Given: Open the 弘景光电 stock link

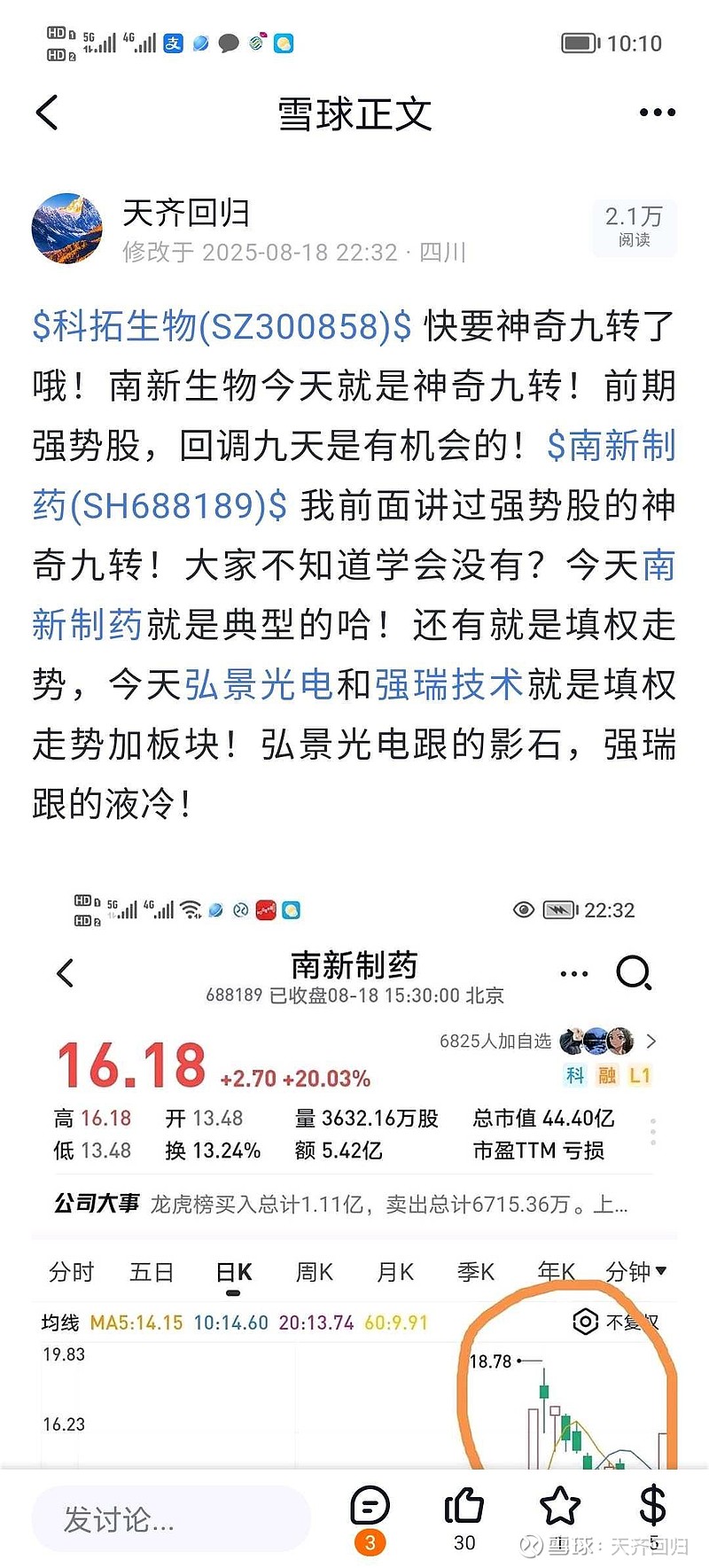Looking at the screenshot, I should click(259, 684).
